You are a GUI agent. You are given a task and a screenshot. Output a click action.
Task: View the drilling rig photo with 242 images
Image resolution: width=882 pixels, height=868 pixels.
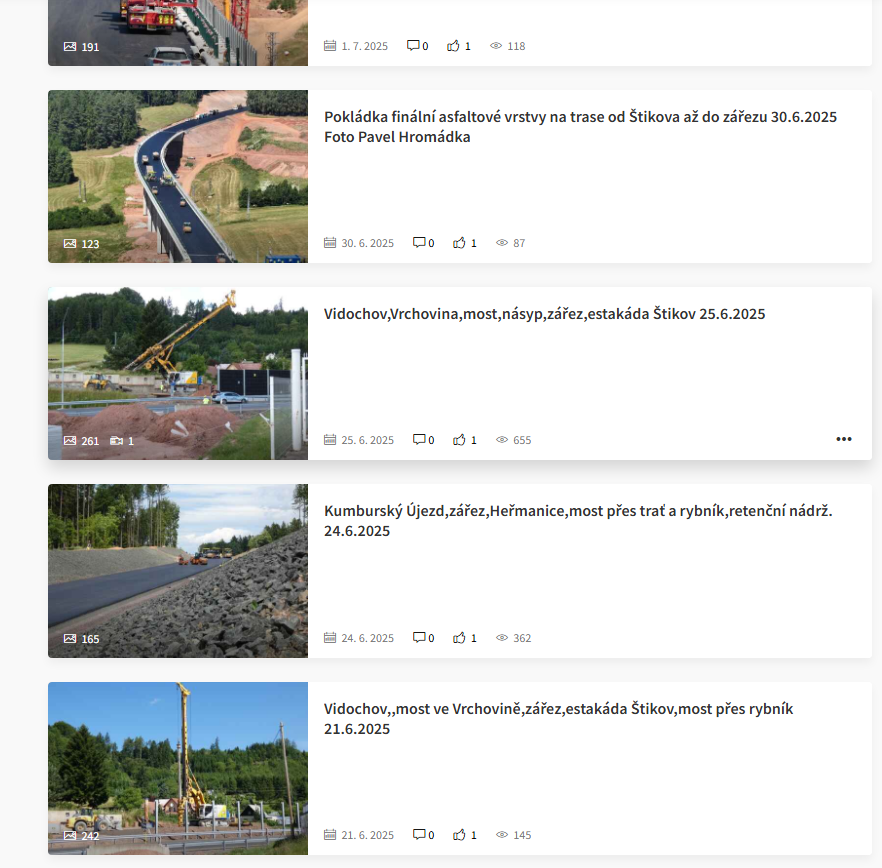point(178,767)
